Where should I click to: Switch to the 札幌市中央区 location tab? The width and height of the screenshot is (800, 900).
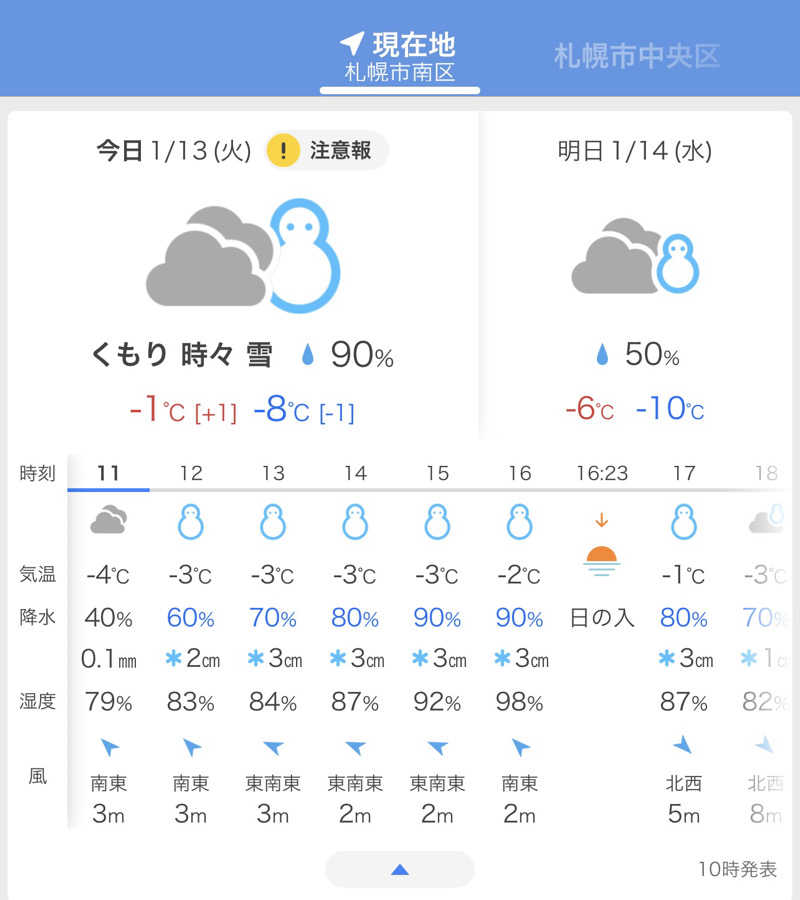(637, 56)
